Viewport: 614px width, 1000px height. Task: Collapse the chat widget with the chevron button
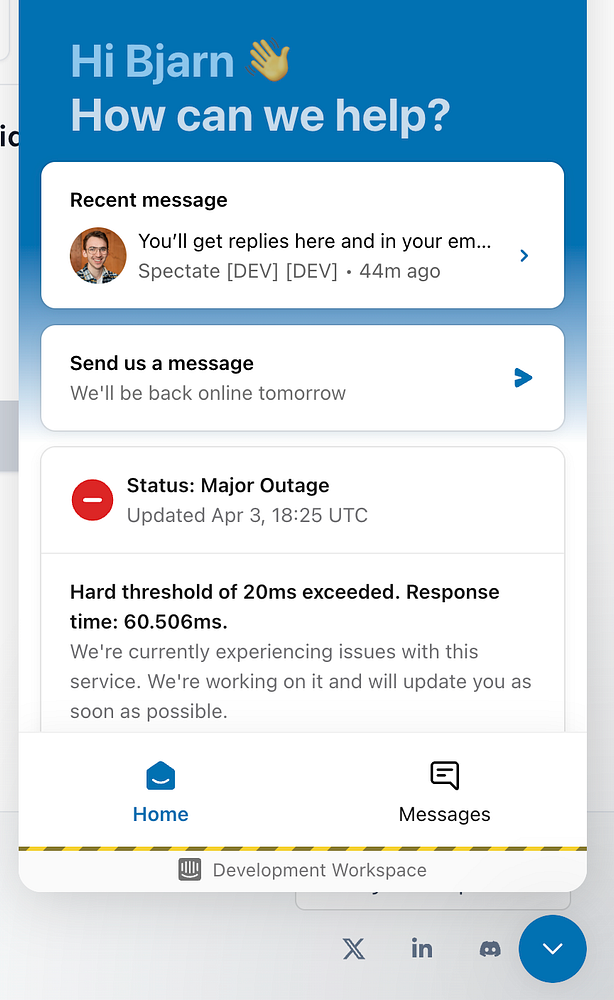(x=552, y=948)
